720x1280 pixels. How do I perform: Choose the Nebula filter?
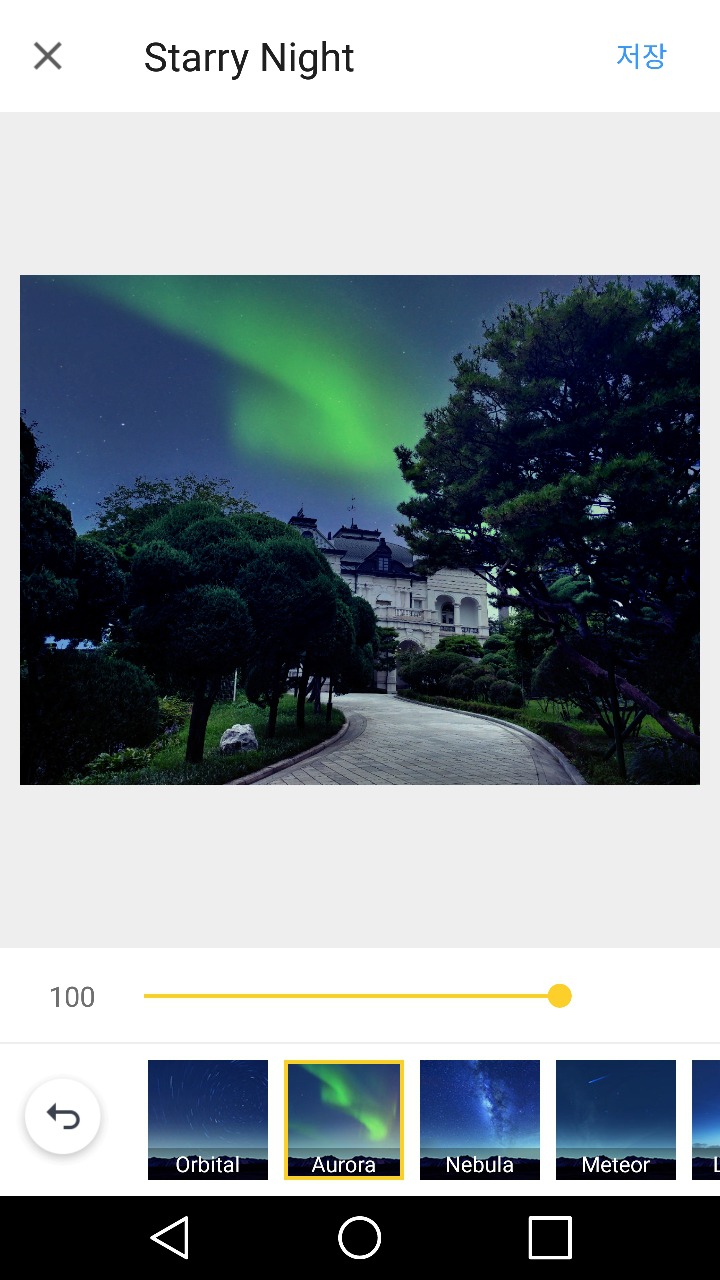click(480, 1120)
